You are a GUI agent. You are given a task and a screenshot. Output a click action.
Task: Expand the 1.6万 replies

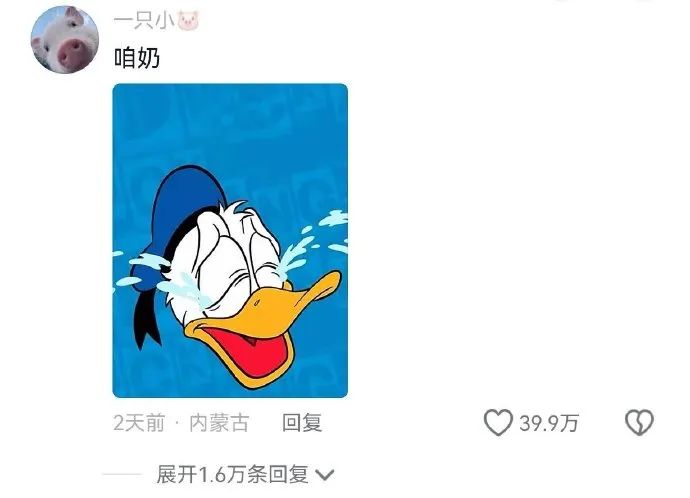pos(245,474)
